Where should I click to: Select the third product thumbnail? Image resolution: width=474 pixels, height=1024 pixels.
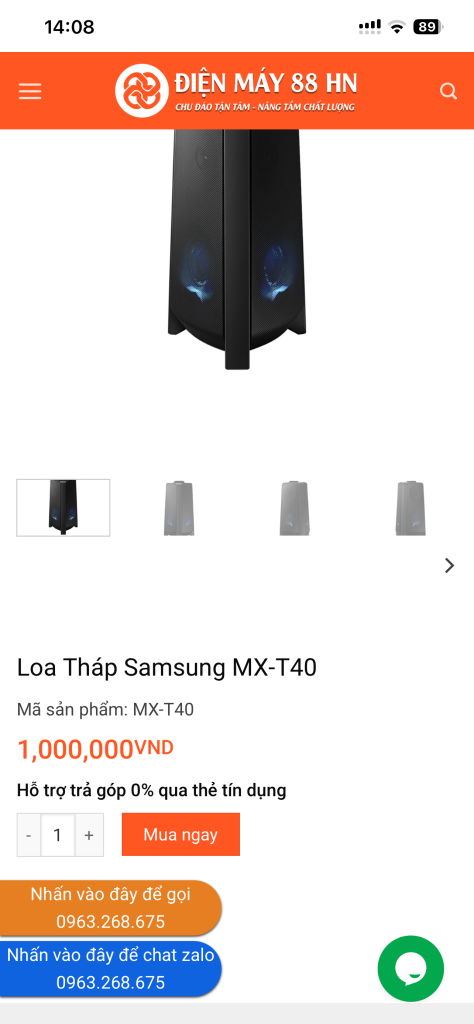(294, 508)
